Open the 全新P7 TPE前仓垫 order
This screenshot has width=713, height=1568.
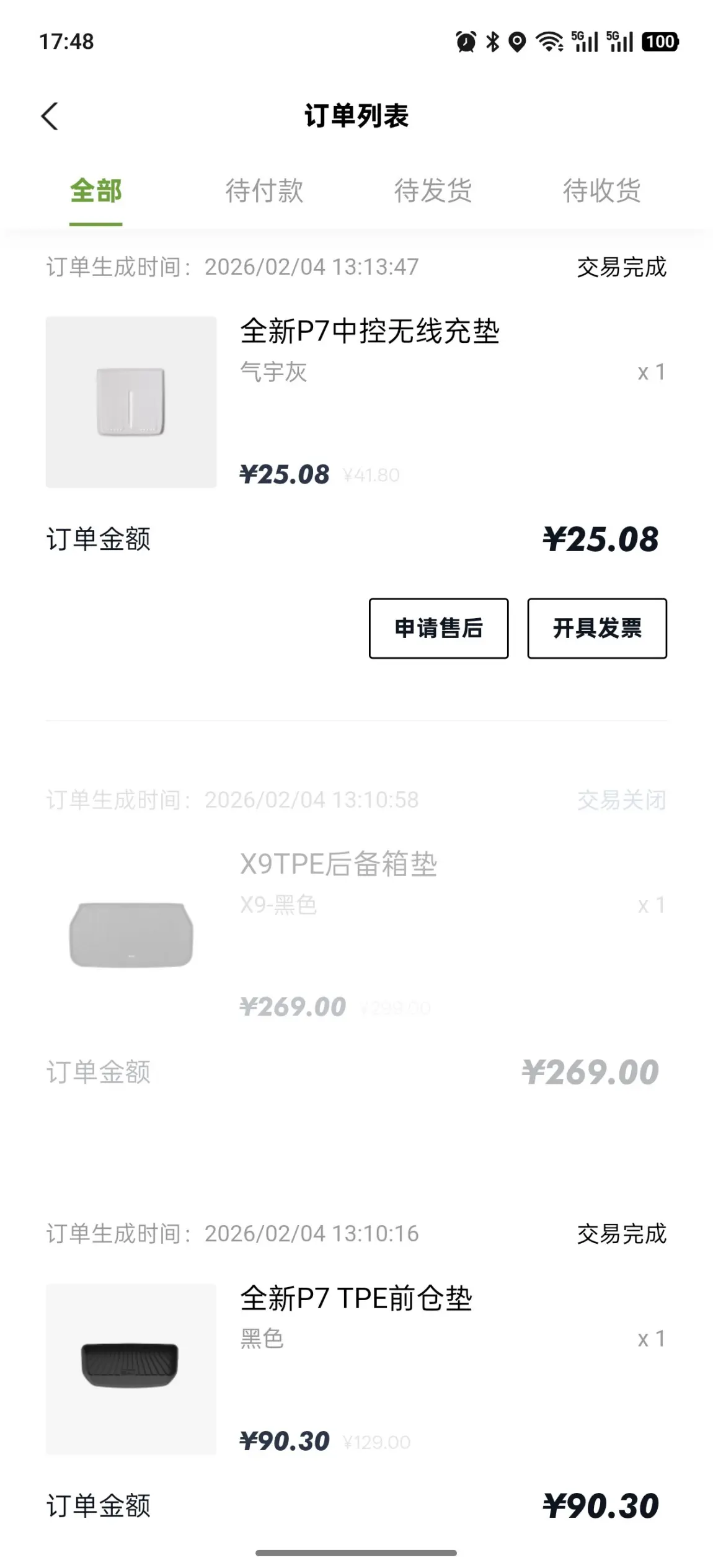coord(356,1298)
